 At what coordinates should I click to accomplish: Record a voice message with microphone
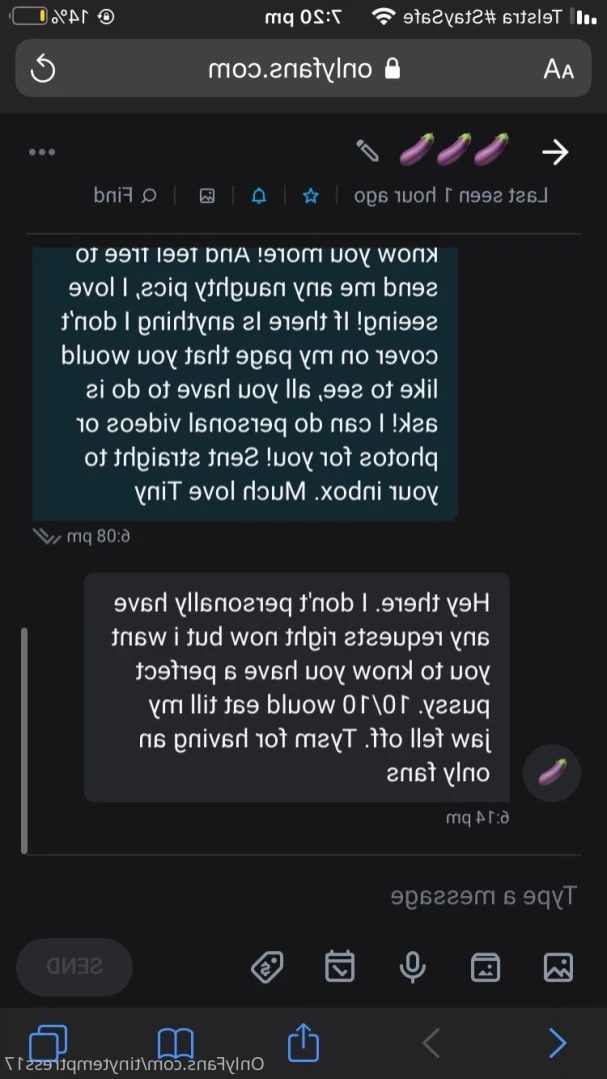(x=412, y=966)
